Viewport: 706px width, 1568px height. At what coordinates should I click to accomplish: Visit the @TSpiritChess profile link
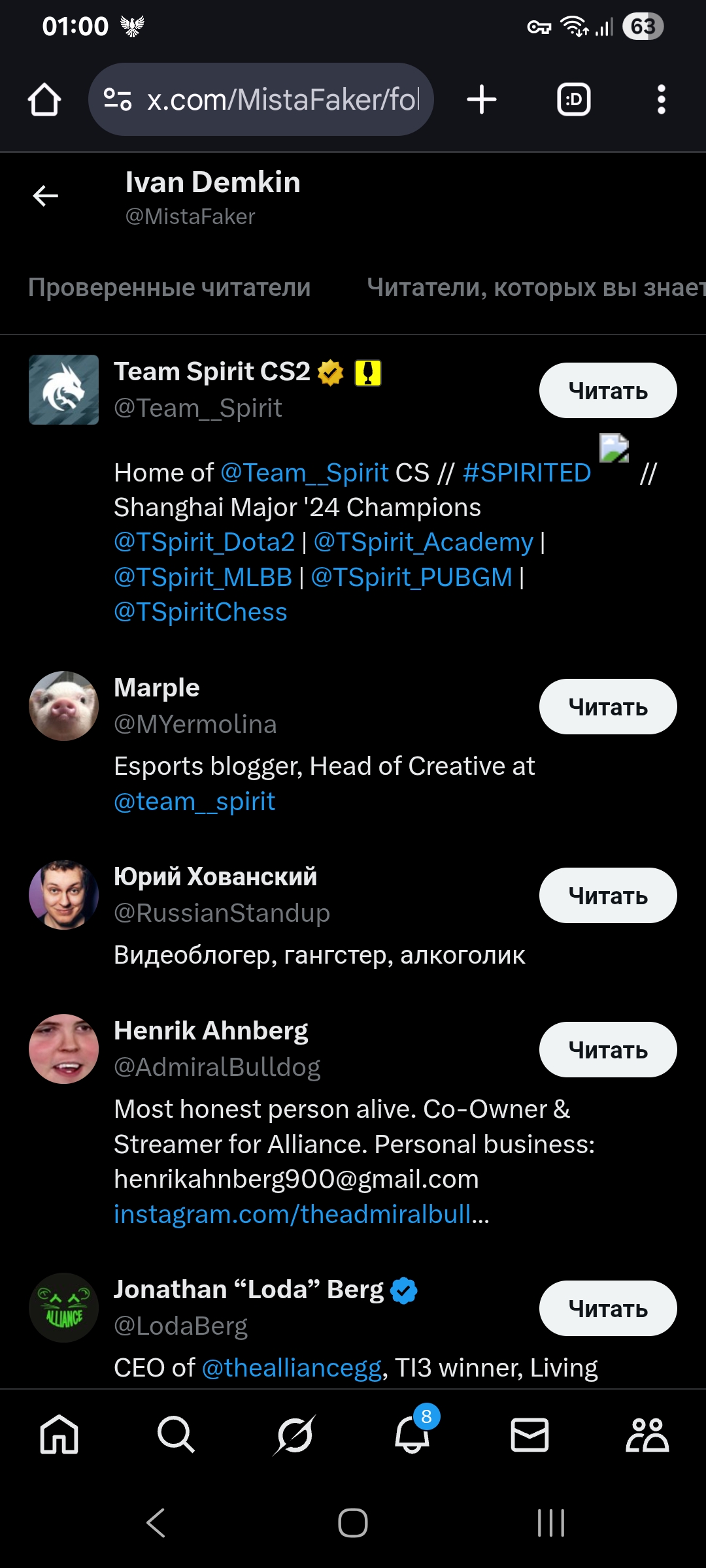point(200,612)
